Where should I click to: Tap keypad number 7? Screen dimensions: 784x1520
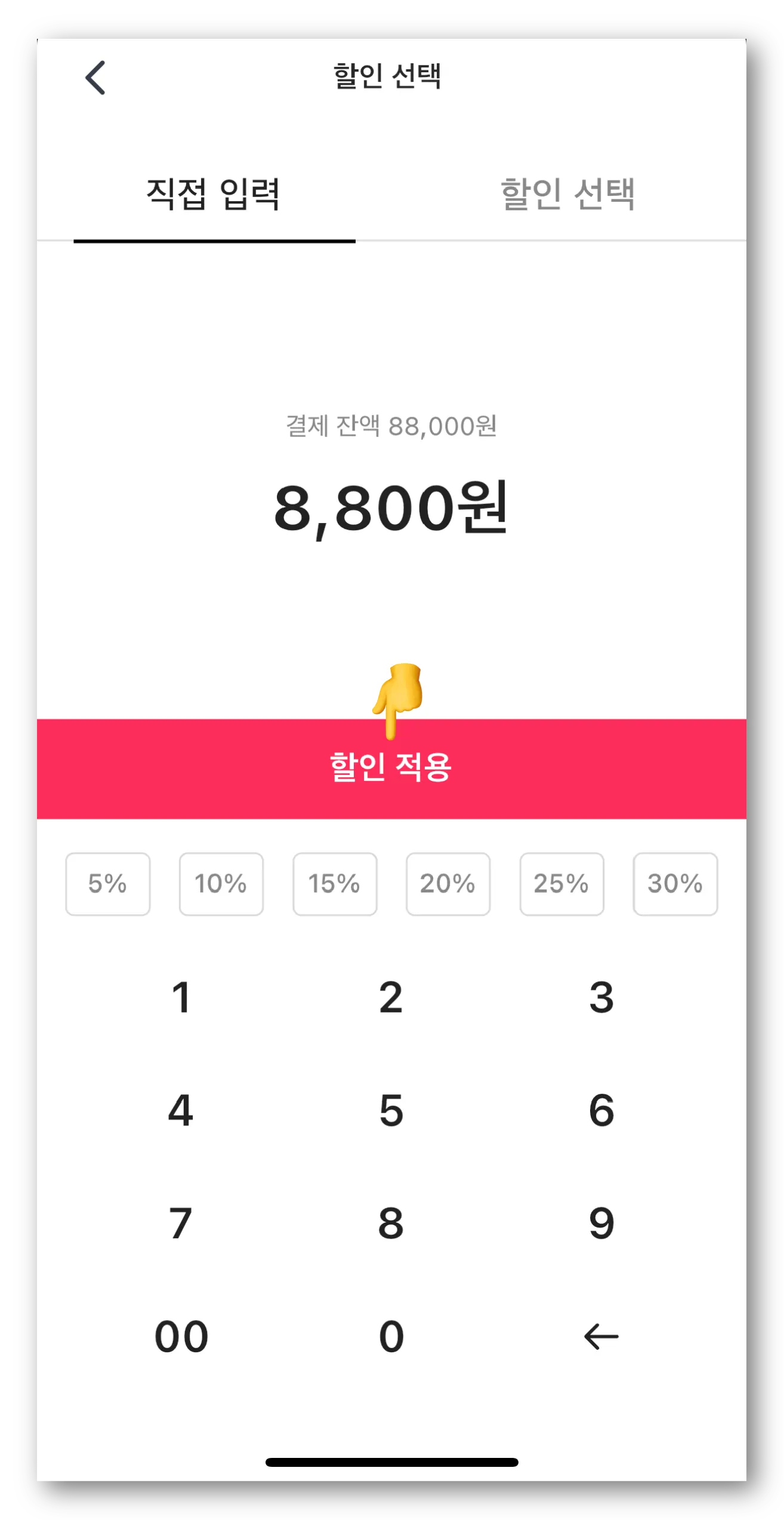[x=181, y=1223]
